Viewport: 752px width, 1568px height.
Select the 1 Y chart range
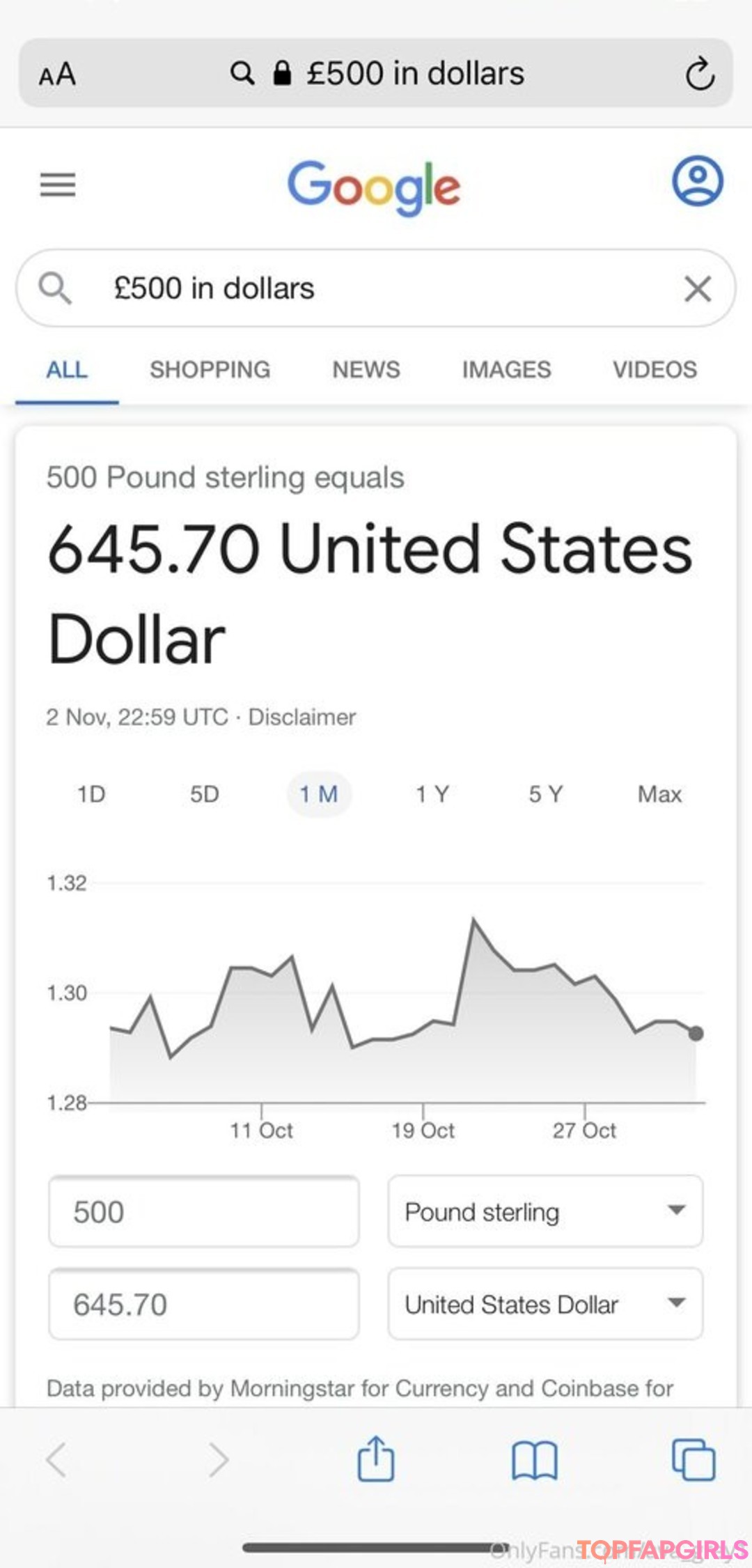click(x=432, y=794)
